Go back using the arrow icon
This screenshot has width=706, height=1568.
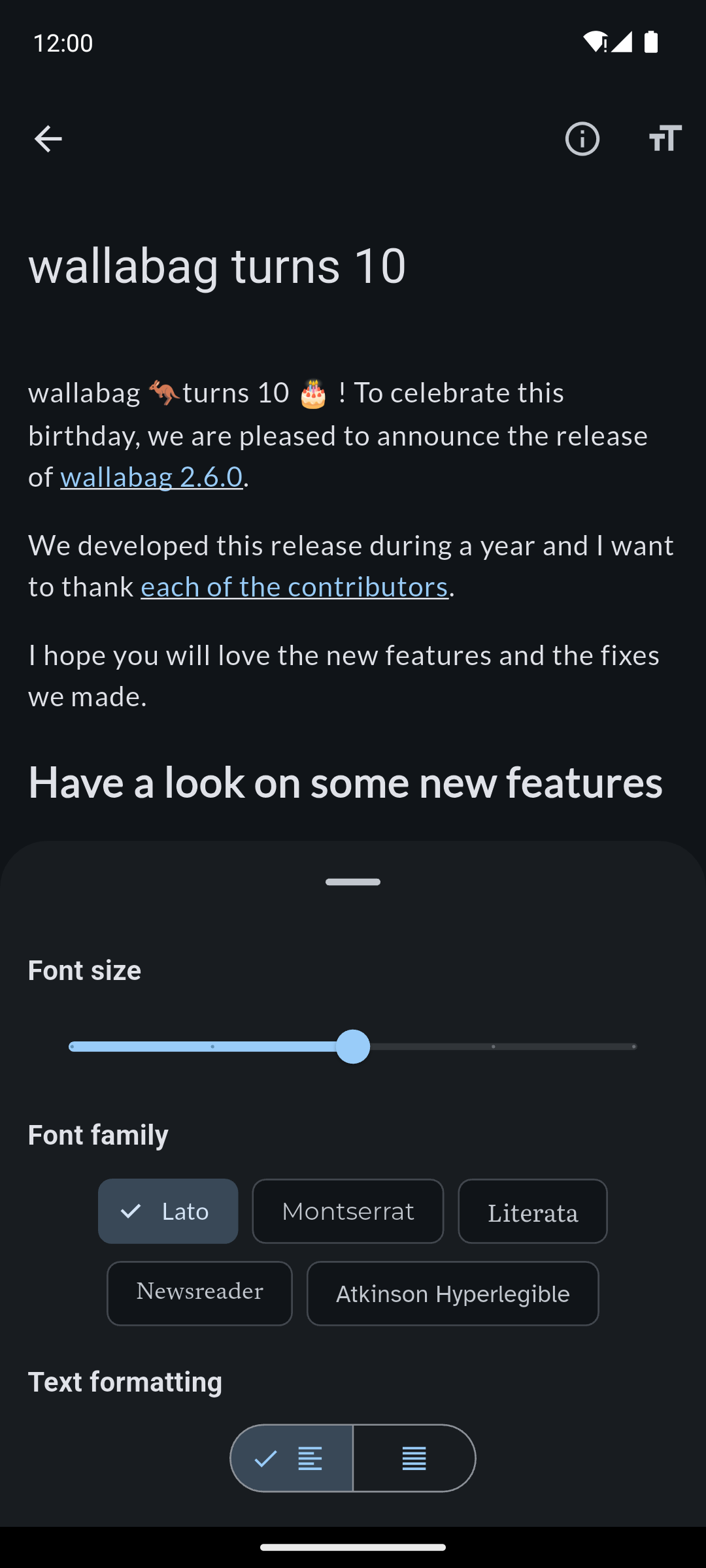pos(48,139)
